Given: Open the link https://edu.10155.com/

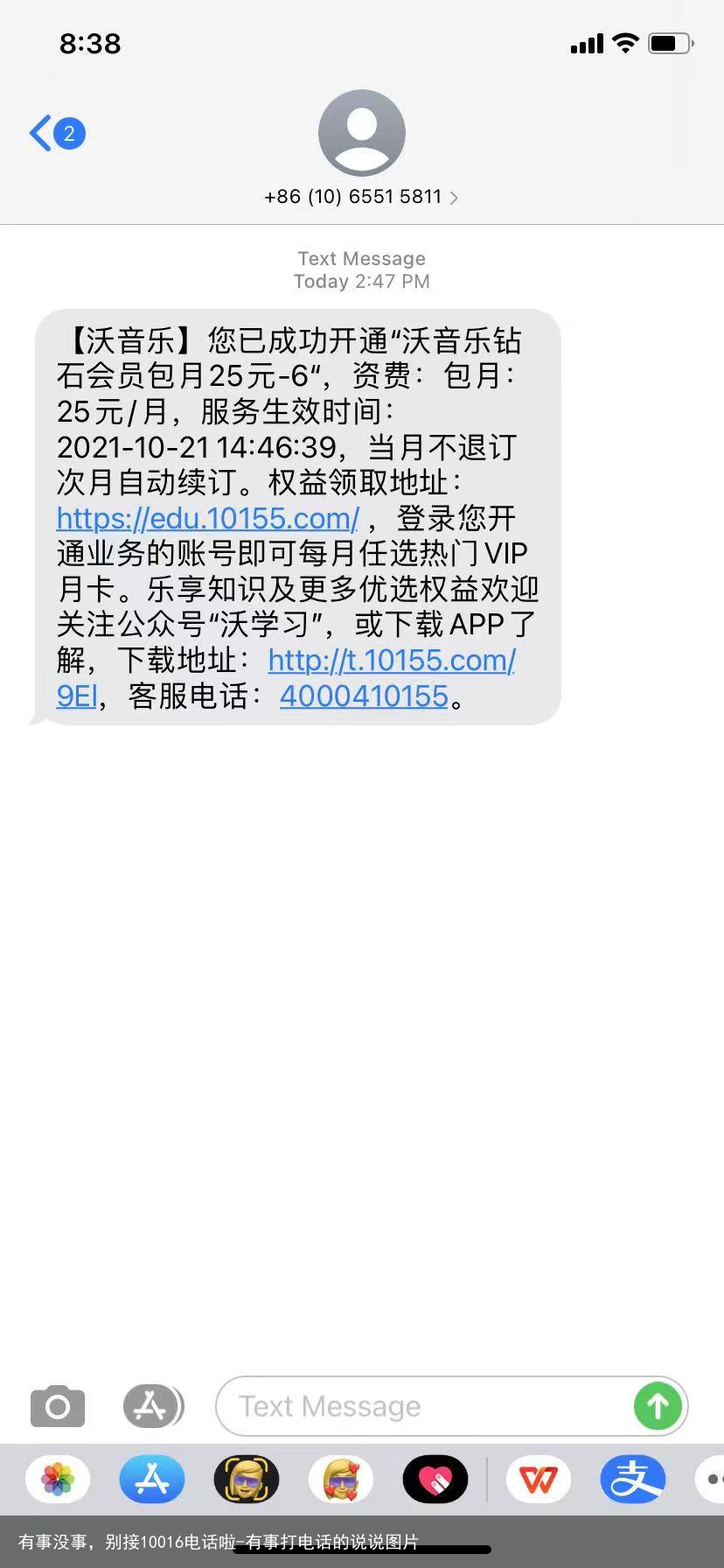Looking at the screenshot, I should (206, 519).
